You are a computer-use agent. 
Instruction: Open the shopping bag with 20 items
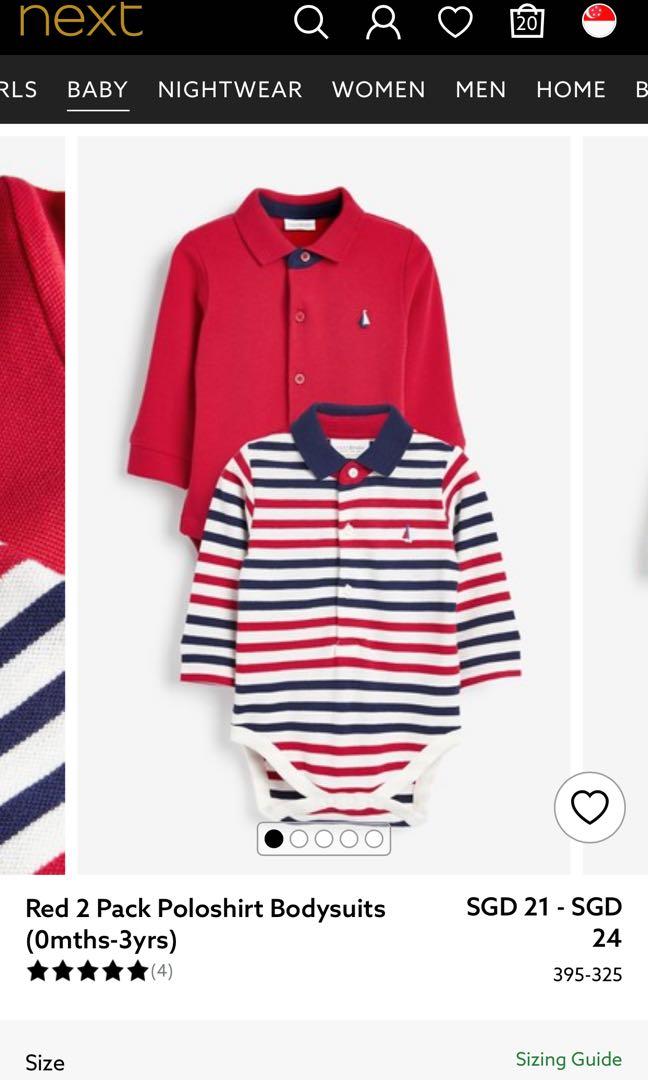[x=527, y=21]
